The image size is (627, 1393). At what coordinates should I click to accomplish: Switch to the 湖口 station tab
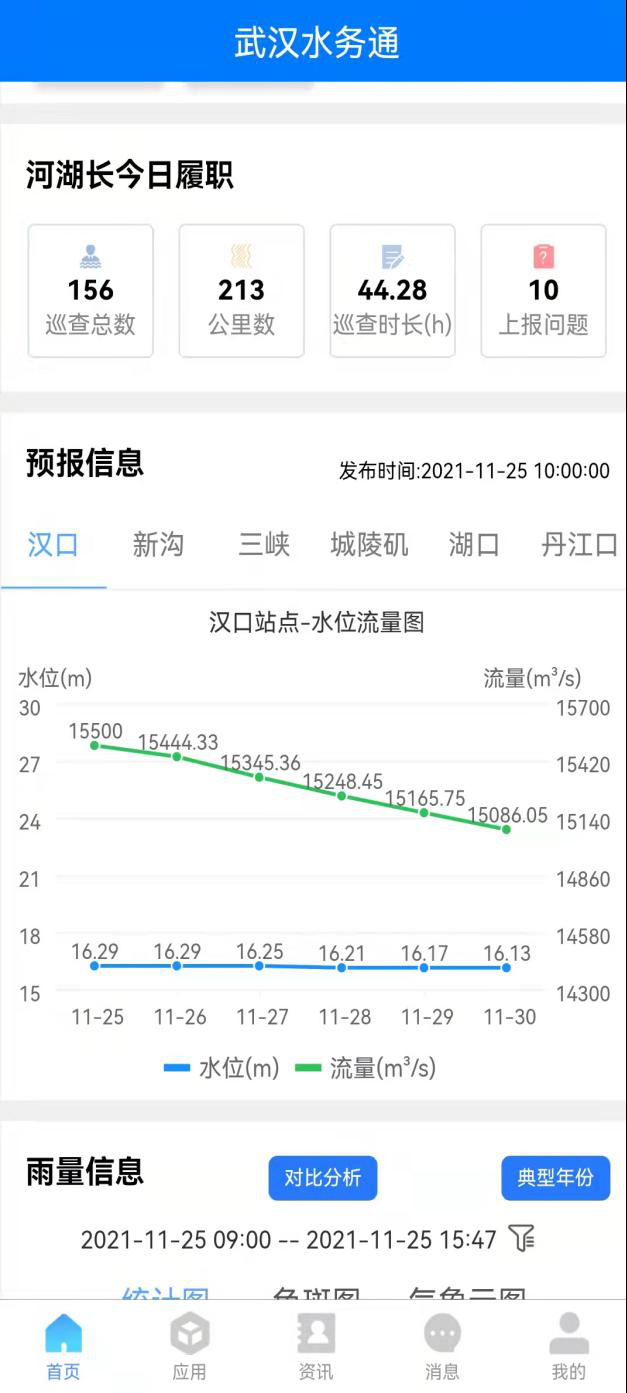pyautogui.click(x=474, y=545)
